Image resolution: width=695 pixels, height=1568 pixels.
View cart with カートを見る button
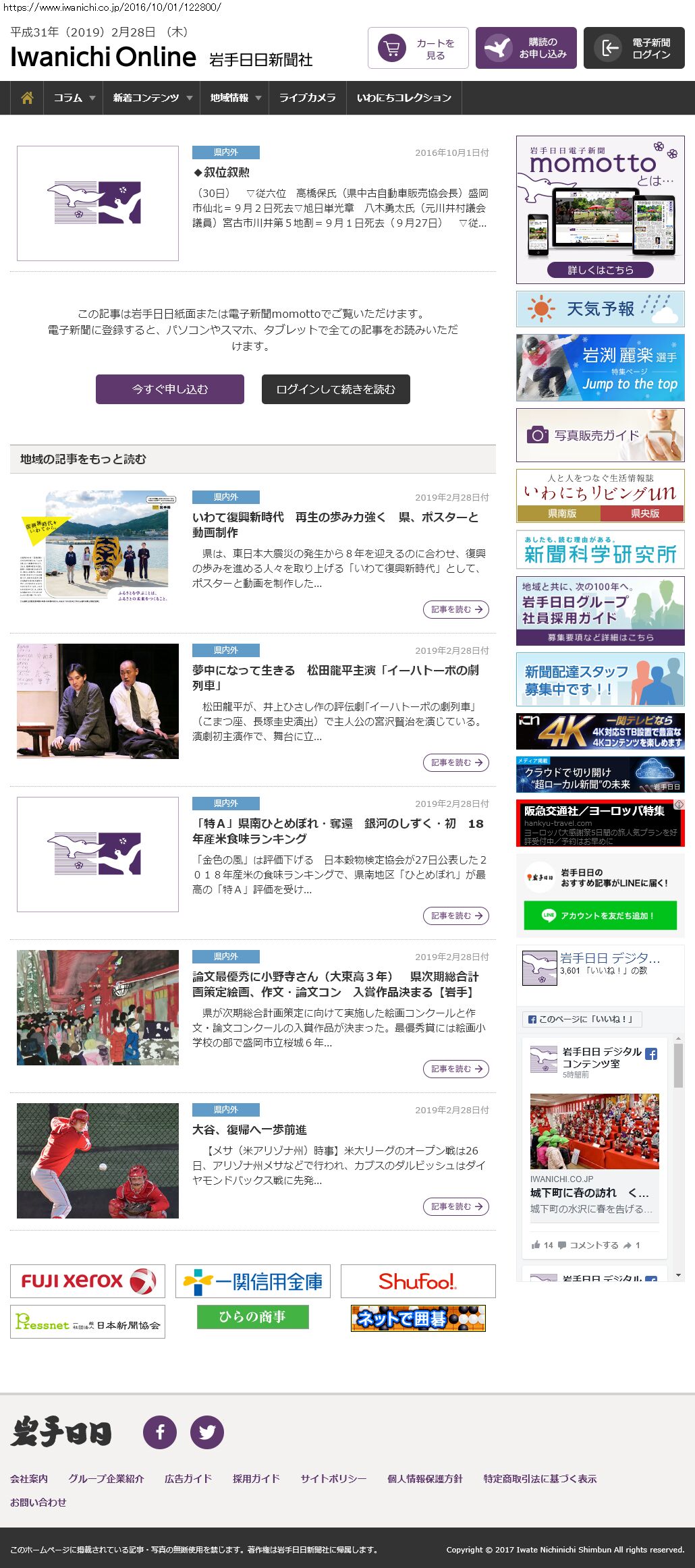[x=418, y=48]
